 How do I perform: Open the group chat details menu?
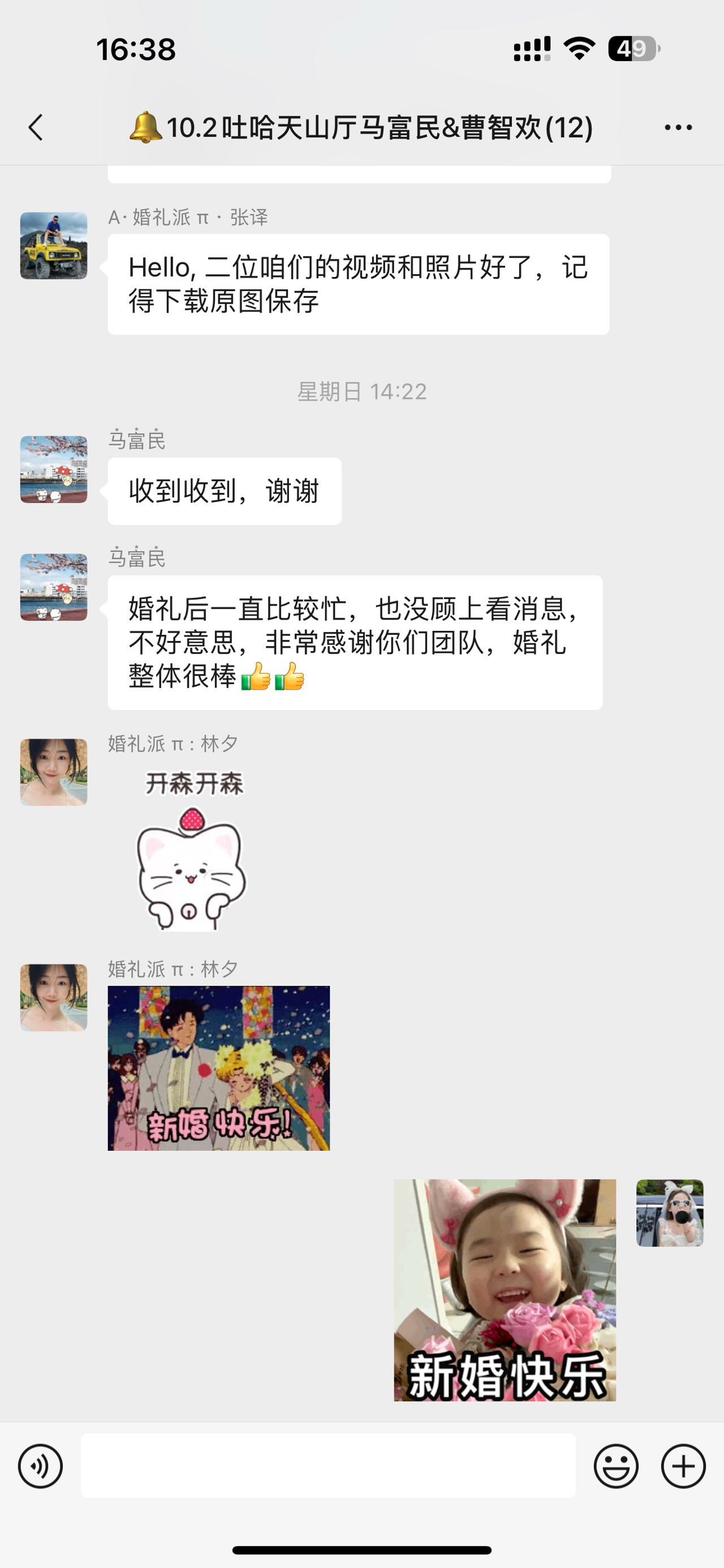[678, 127]
